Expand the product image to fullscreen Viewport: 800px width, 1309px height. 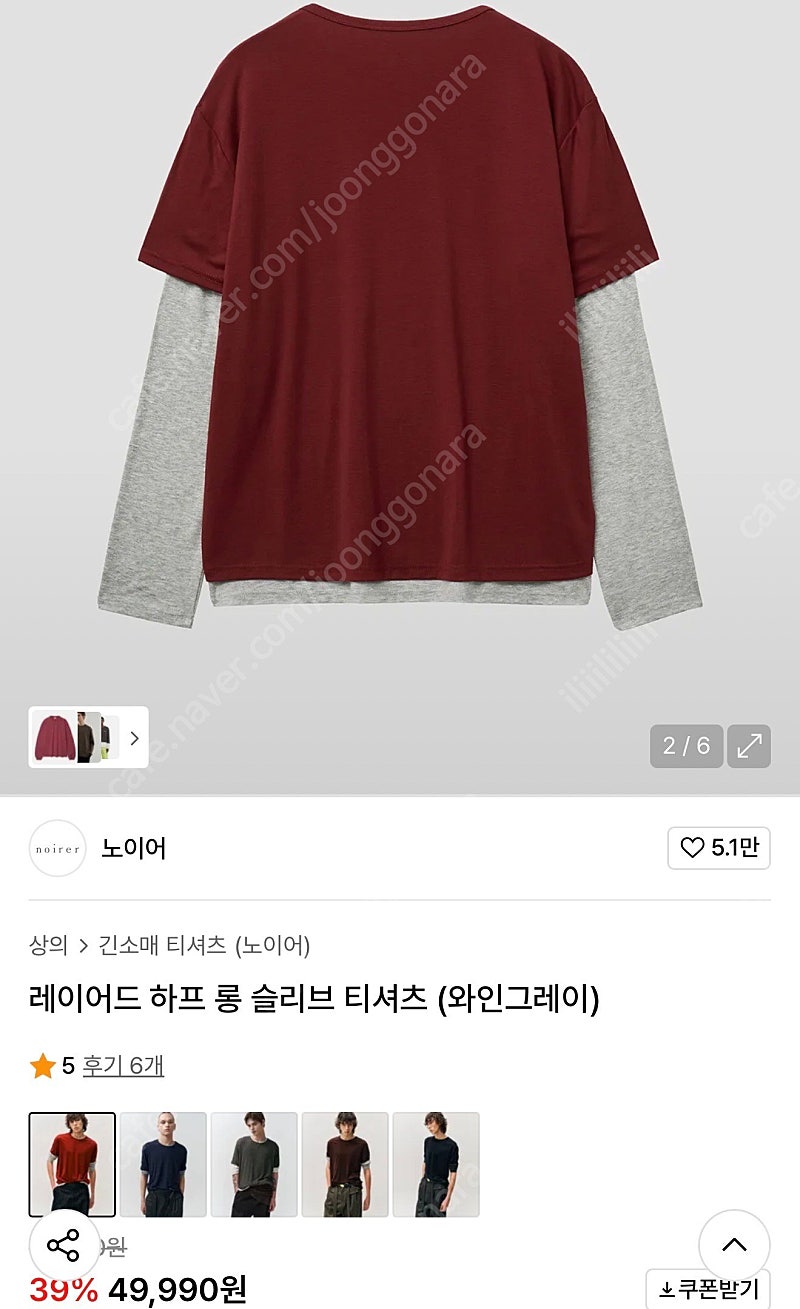tap(748, 746)
